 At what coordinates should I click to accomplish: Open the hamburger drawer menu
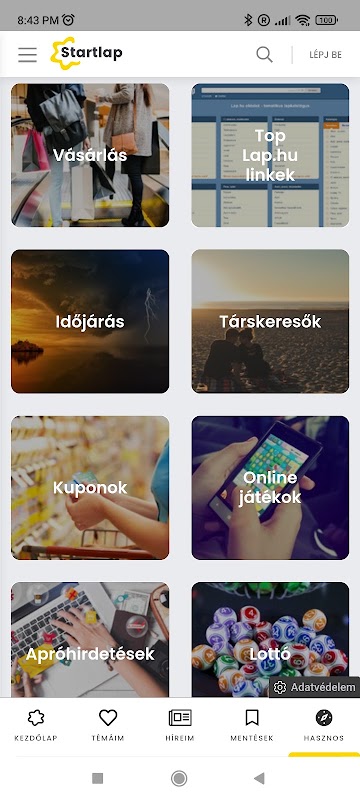point(28,54)
